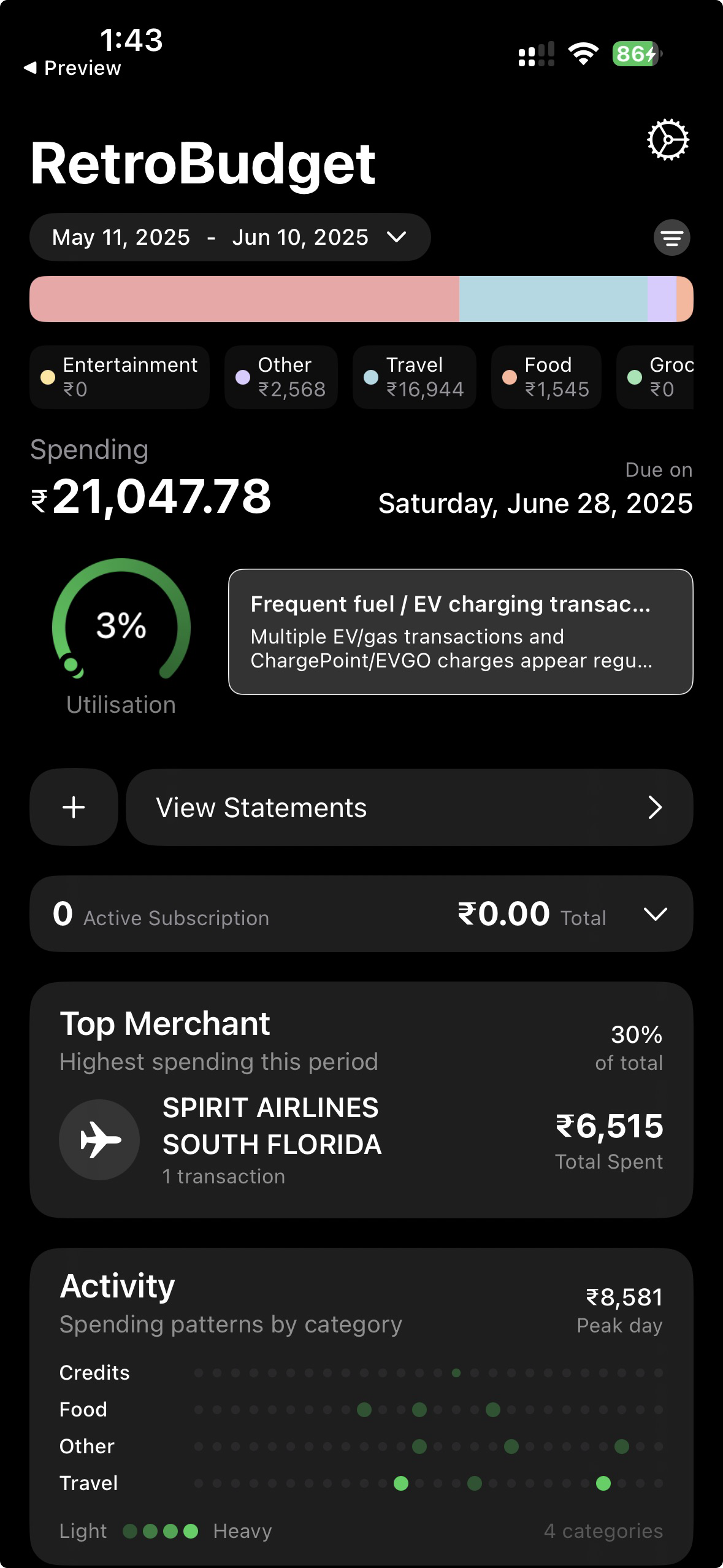Viewport: 723px width, 1568px height.
Task: Expand the truncated fuel/EV charging insight
Action: (x=460, y=632)
